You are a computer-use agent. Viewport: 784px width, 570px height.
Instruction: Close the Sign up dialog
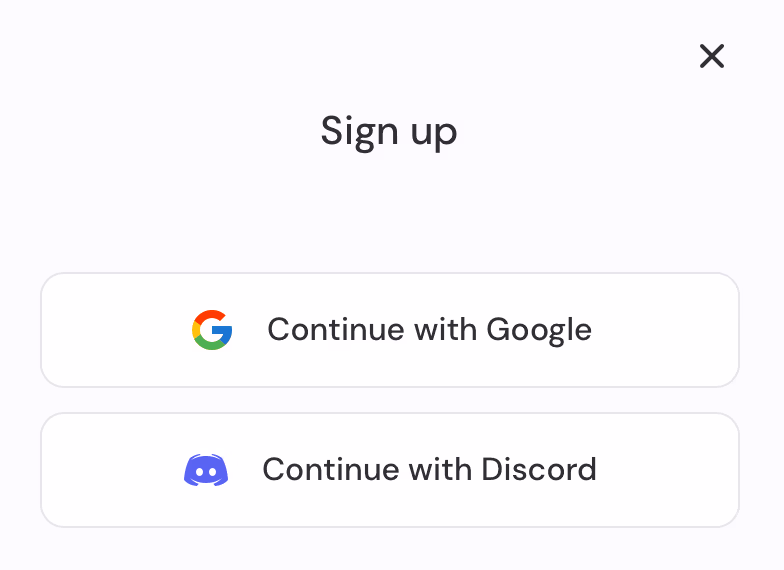[711, 56]
